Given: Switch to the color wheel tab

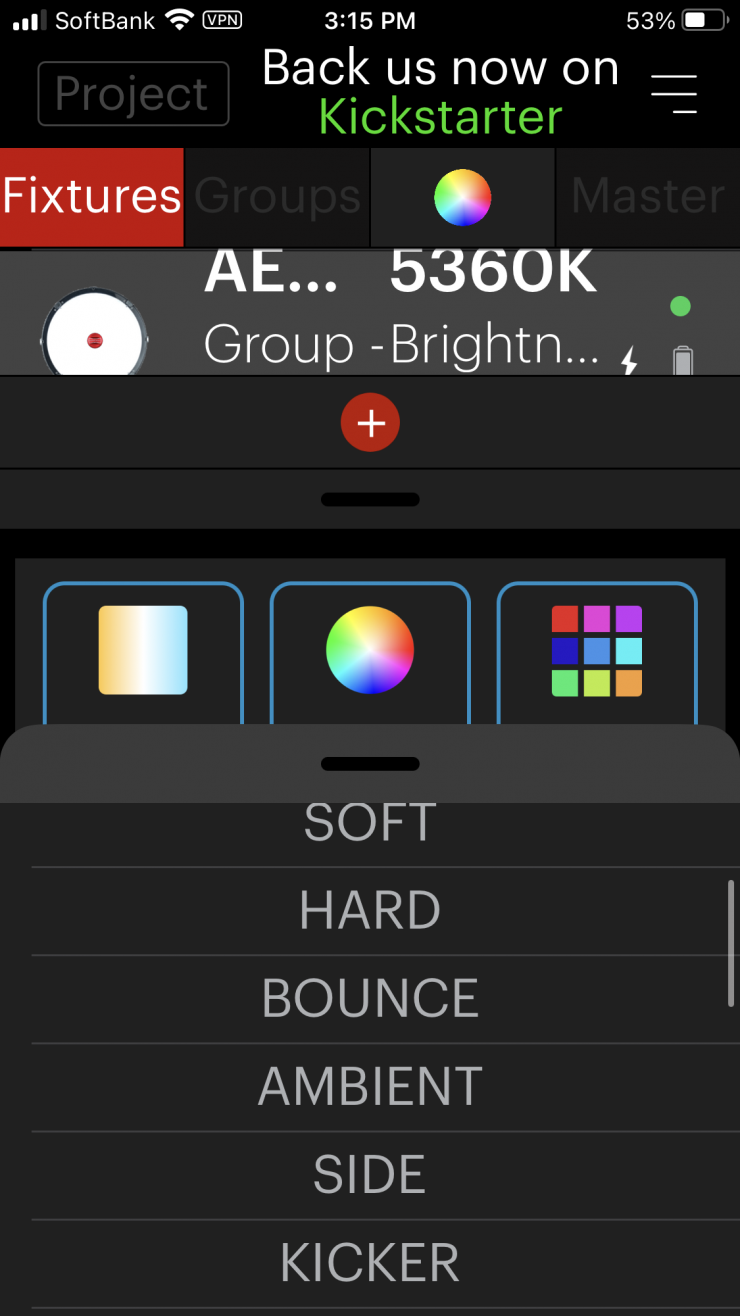Looking at the screenshot, I should [x=462, y=197].
